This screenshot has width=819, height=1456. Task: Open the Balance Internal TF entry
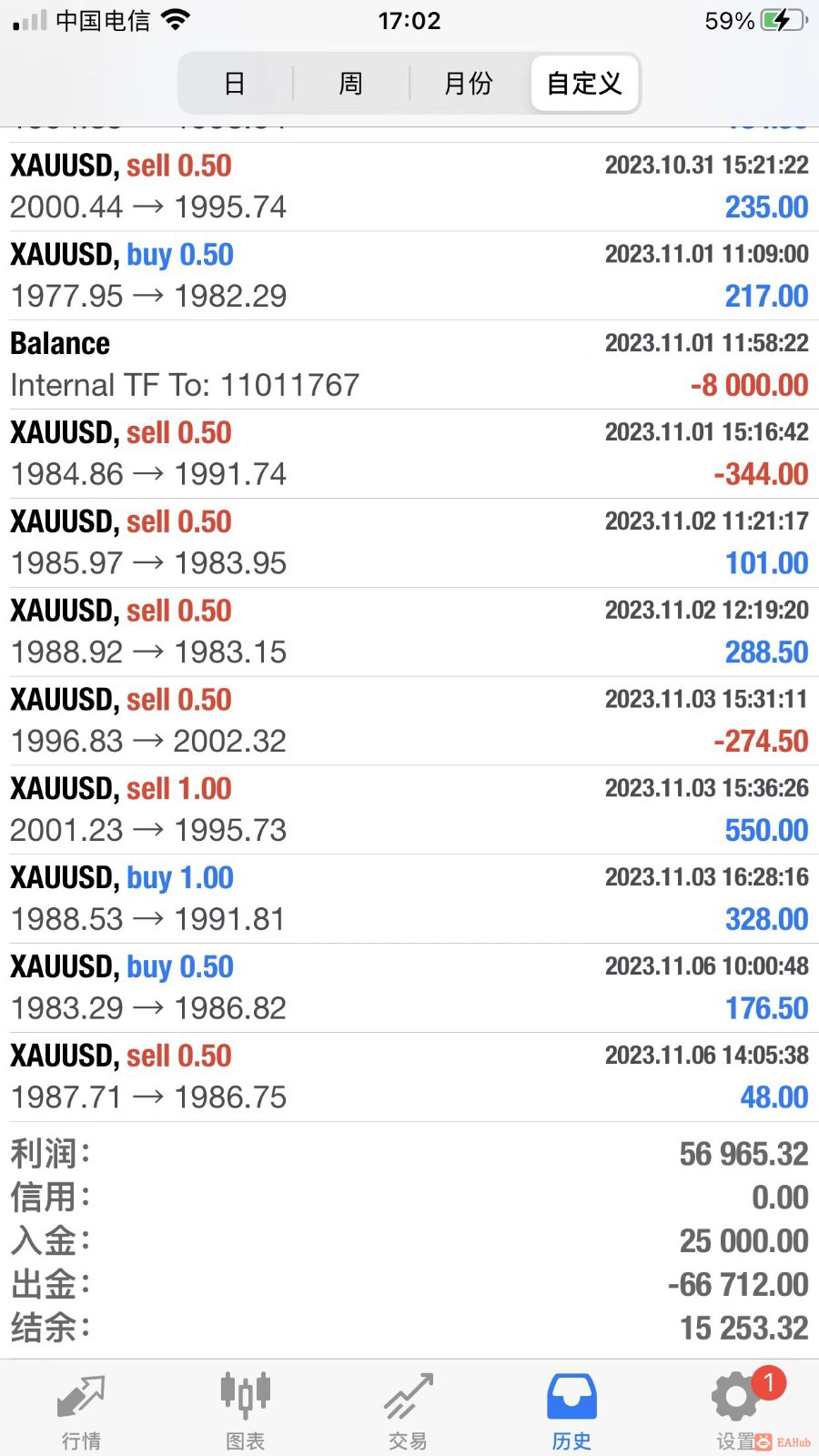[x=409, y=365]
